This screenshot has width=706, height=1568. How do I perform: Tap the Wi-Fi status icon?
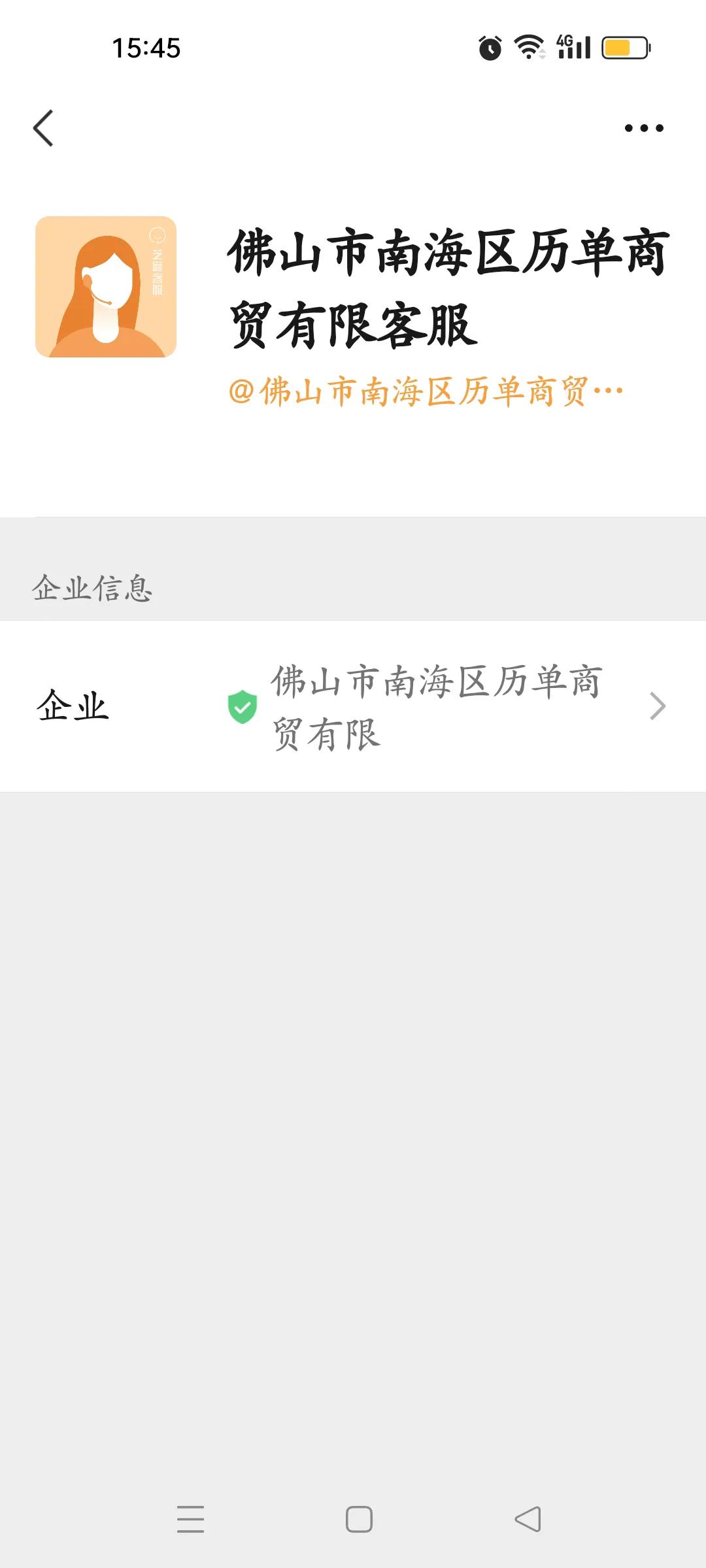528,47
